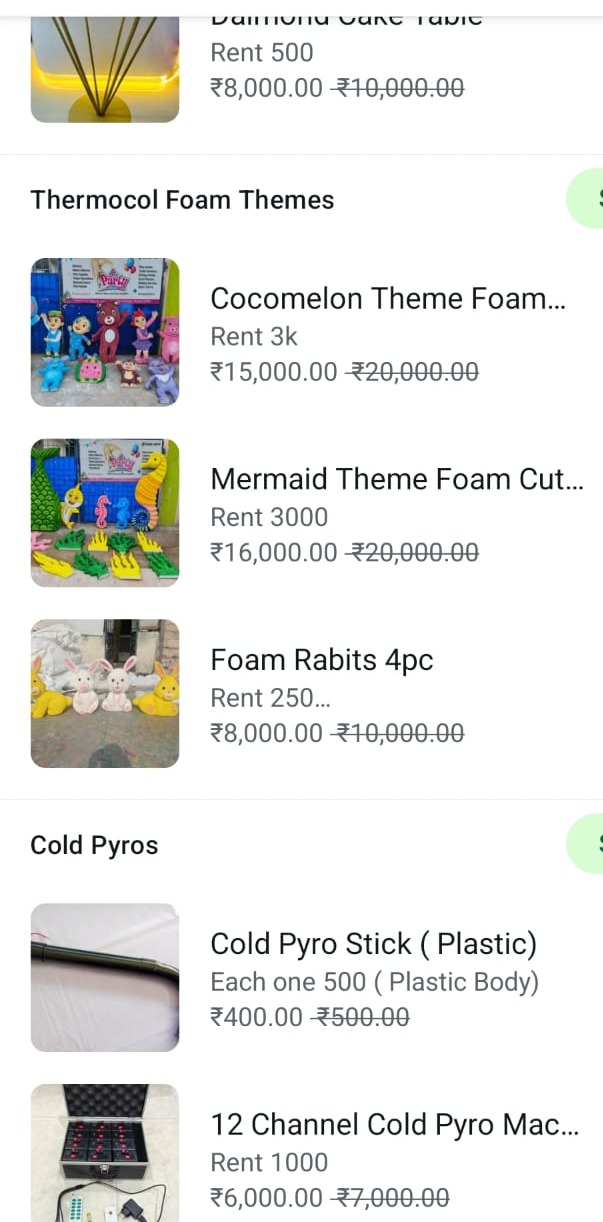The height and width of the screenshot is (1222, 603).
Task: Open Cold Pyro Stick (Plastic) details
Action: (373, 945)
